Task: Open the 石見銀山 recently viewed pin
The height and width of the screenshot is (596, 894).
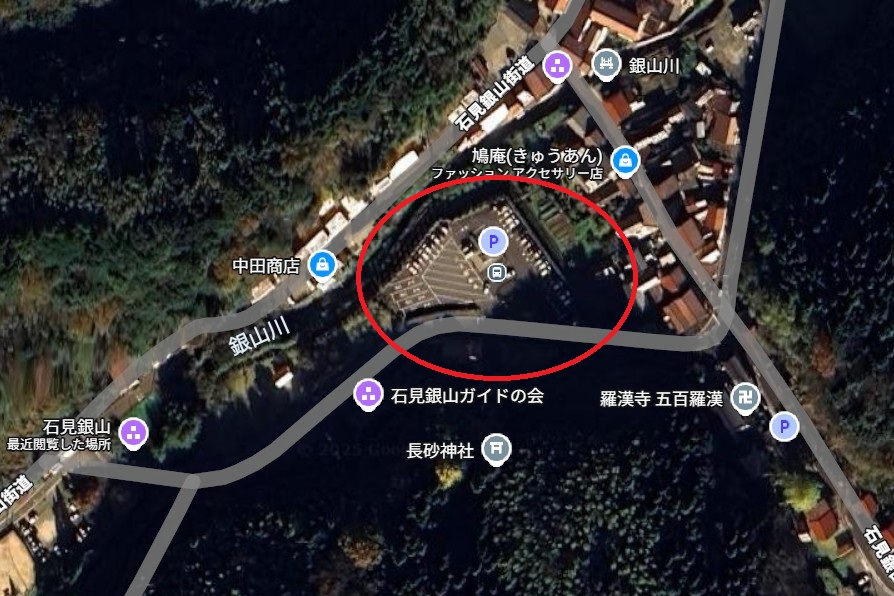Action: click(x=132, y=433)
